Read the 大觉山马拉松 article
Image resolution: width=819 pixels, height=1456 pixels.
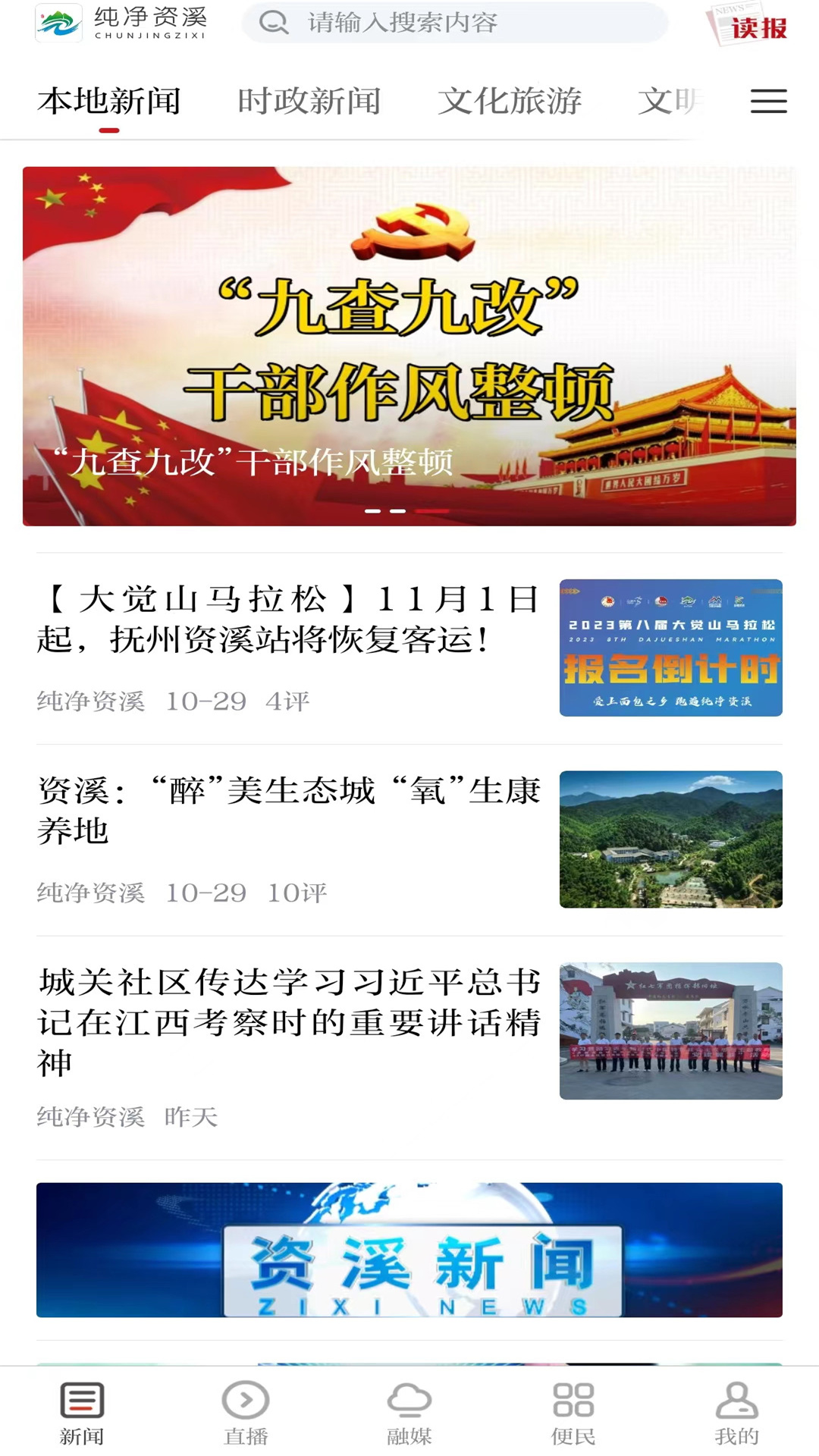[288, 619]
